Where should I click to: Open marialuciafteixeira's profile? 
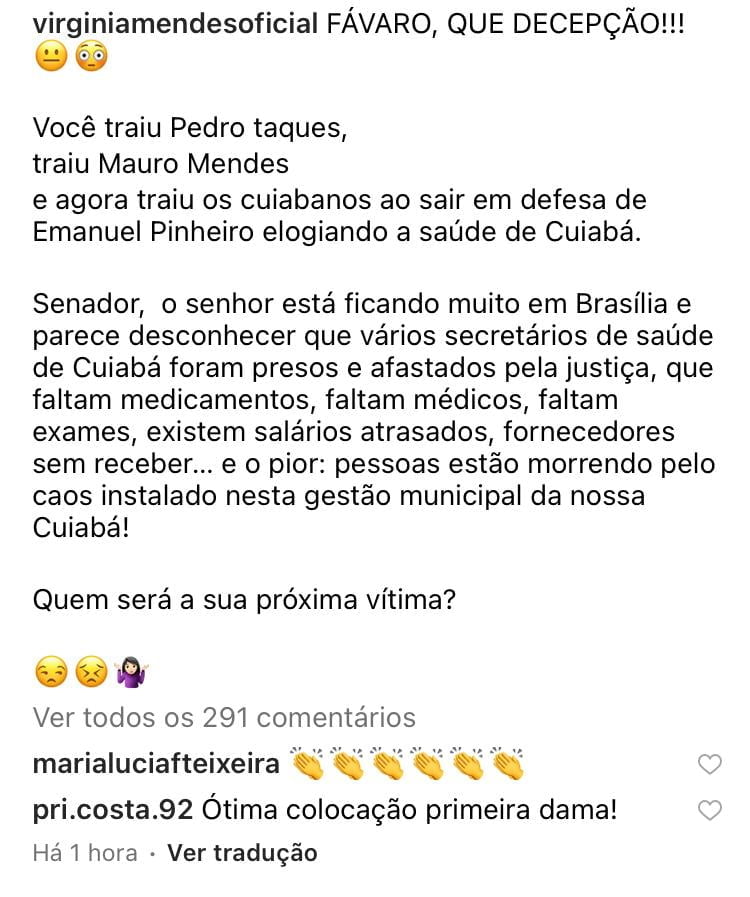pos(156,764)
